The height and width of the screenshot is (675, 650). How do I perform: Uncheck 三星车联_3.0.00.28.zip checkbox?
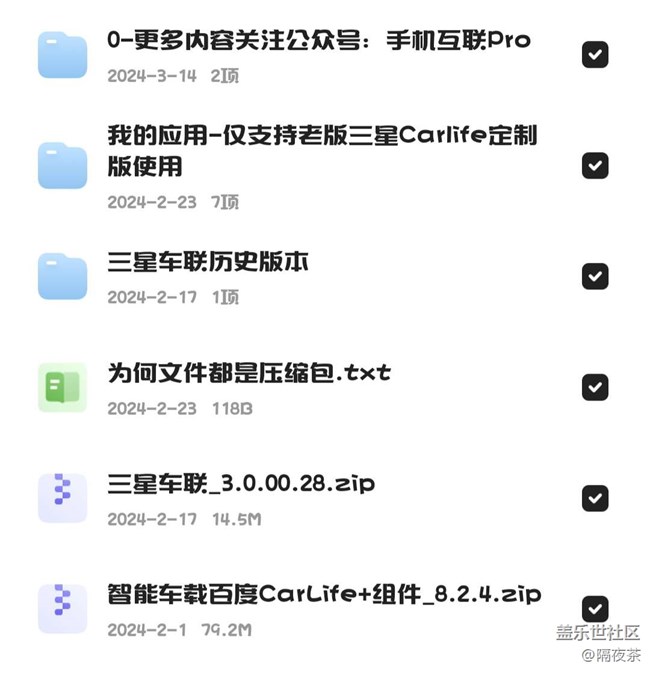pyautogui.click(x=595, y=498)
